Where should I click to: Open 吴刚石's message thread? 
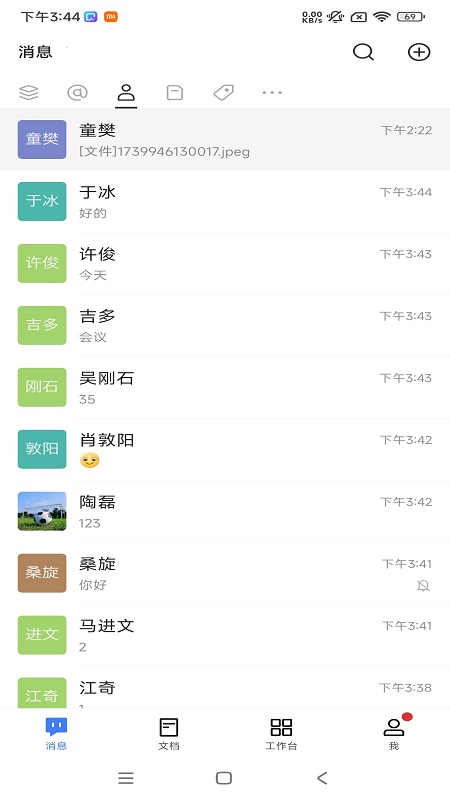225,387
